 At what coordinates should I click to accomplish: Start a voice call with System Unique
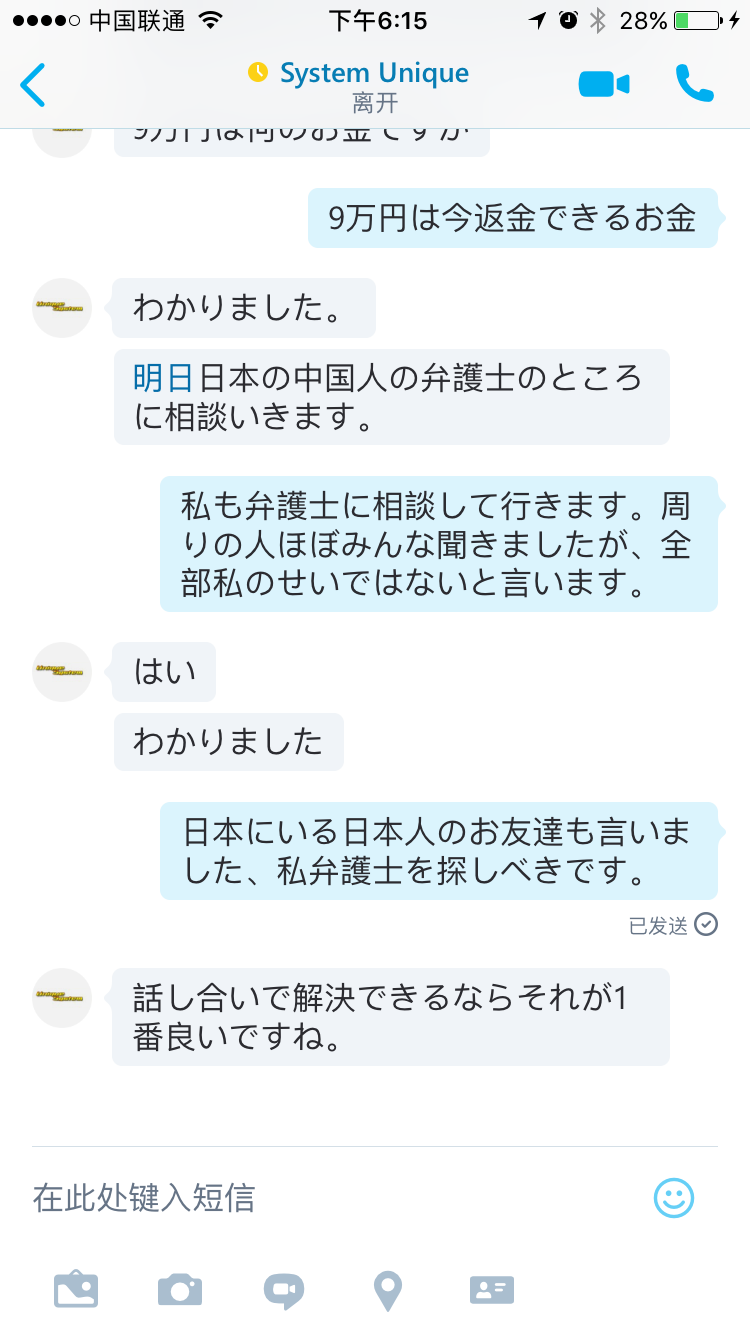[x=694, y=85]
